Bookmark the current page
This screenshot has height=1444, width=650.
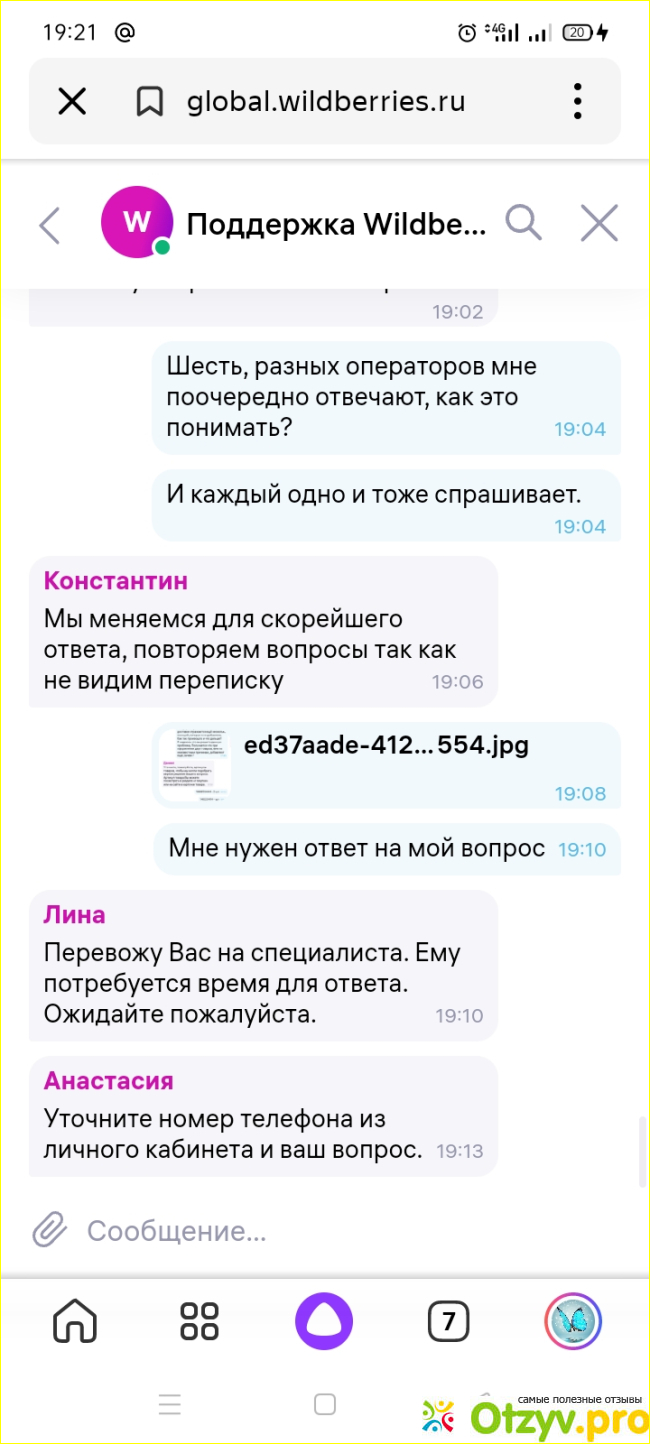(150, 101)
